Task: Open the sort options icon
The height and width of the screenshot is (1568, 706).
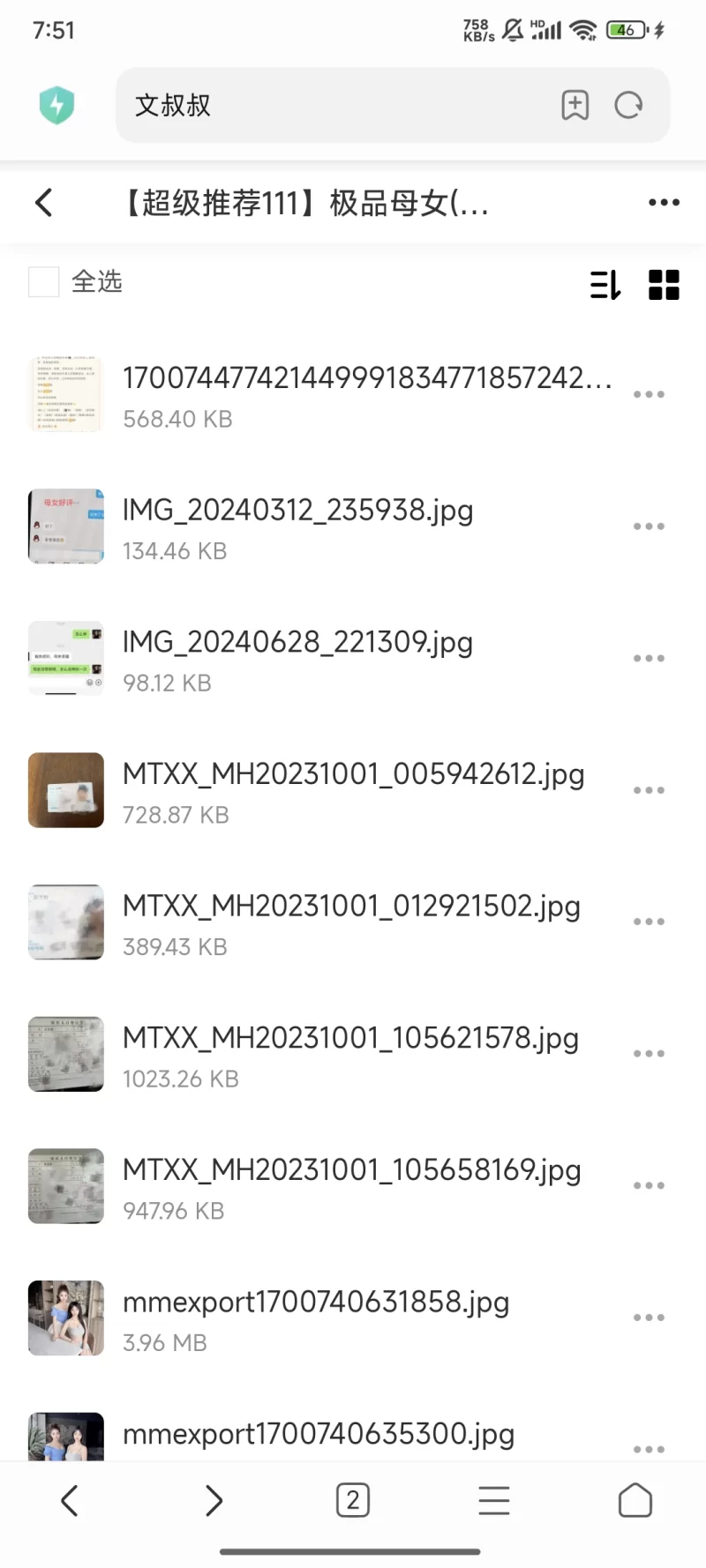Action: 605,284
